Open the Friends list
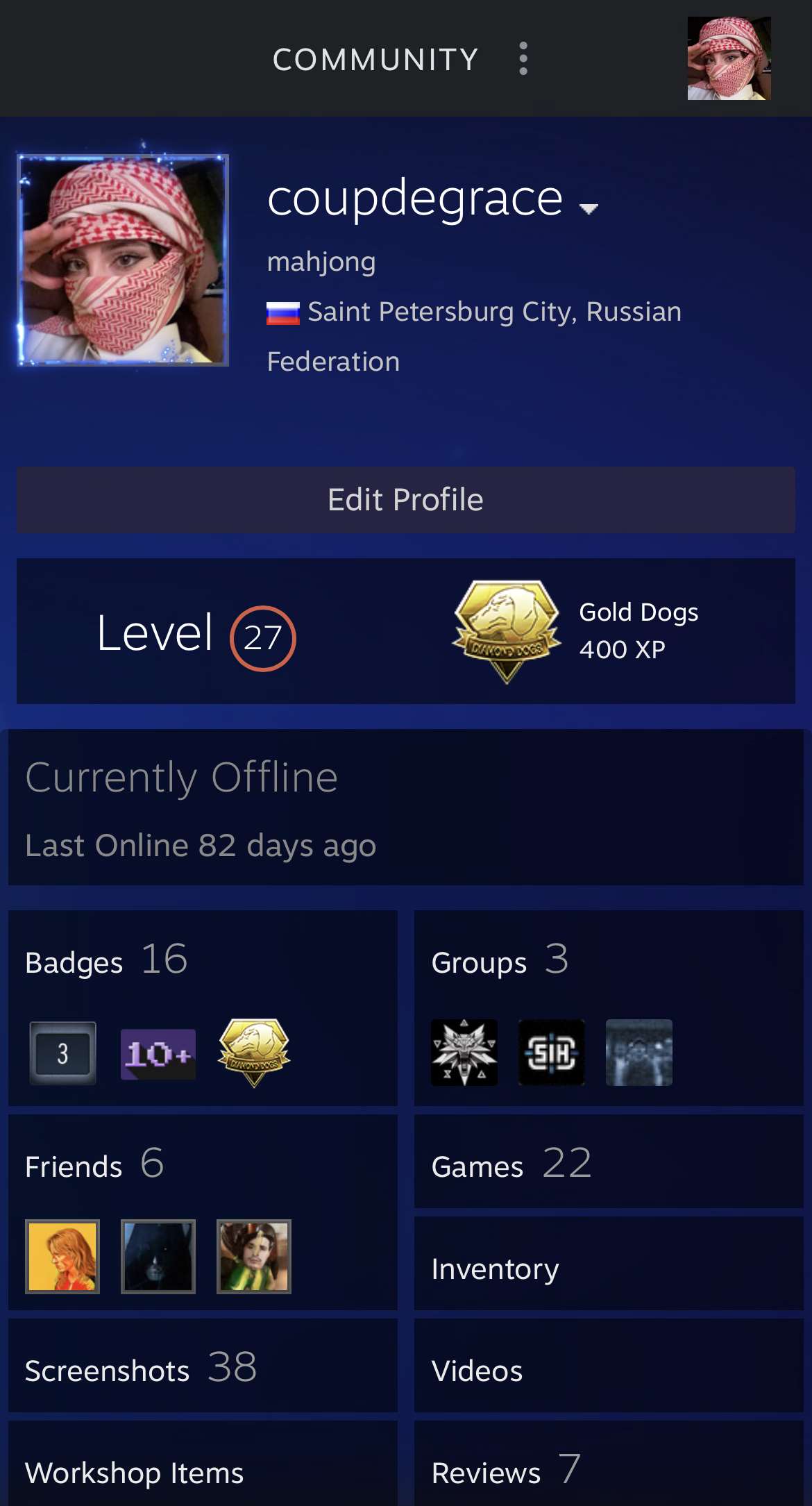 [94, 1166]
